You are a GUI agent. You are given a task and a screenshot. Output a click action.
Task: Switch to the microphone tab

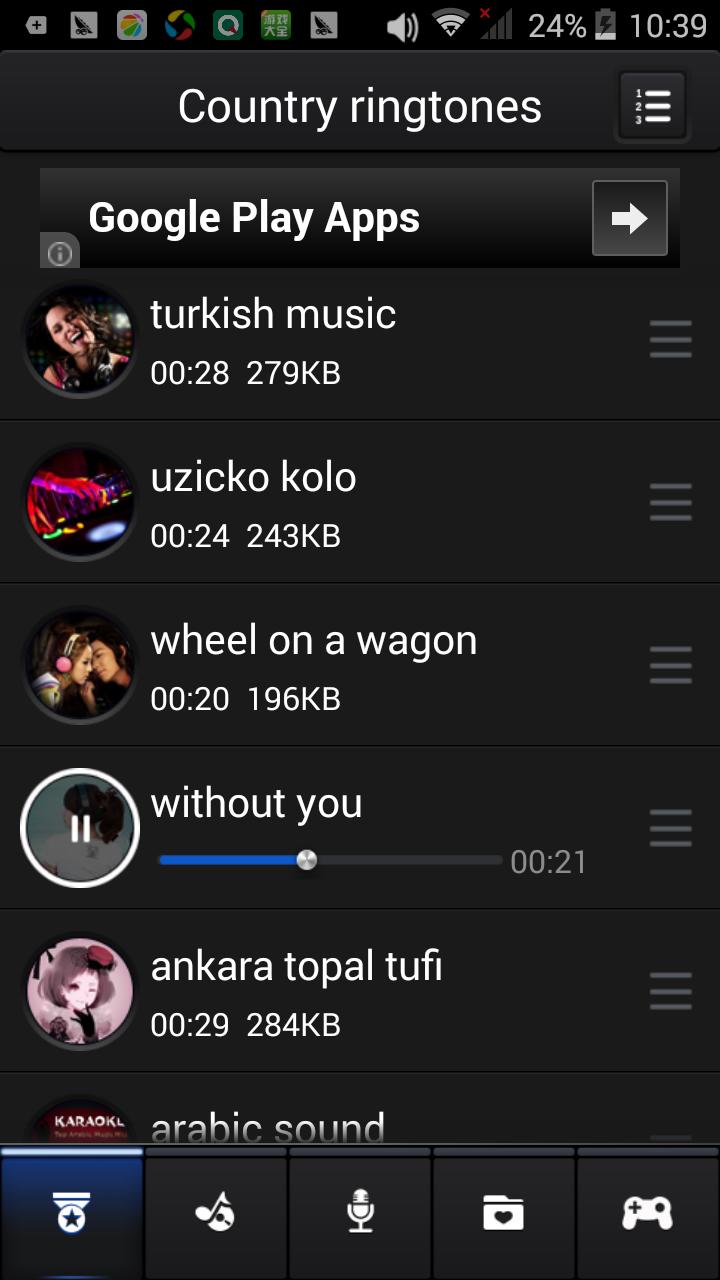pos(360,1213)
